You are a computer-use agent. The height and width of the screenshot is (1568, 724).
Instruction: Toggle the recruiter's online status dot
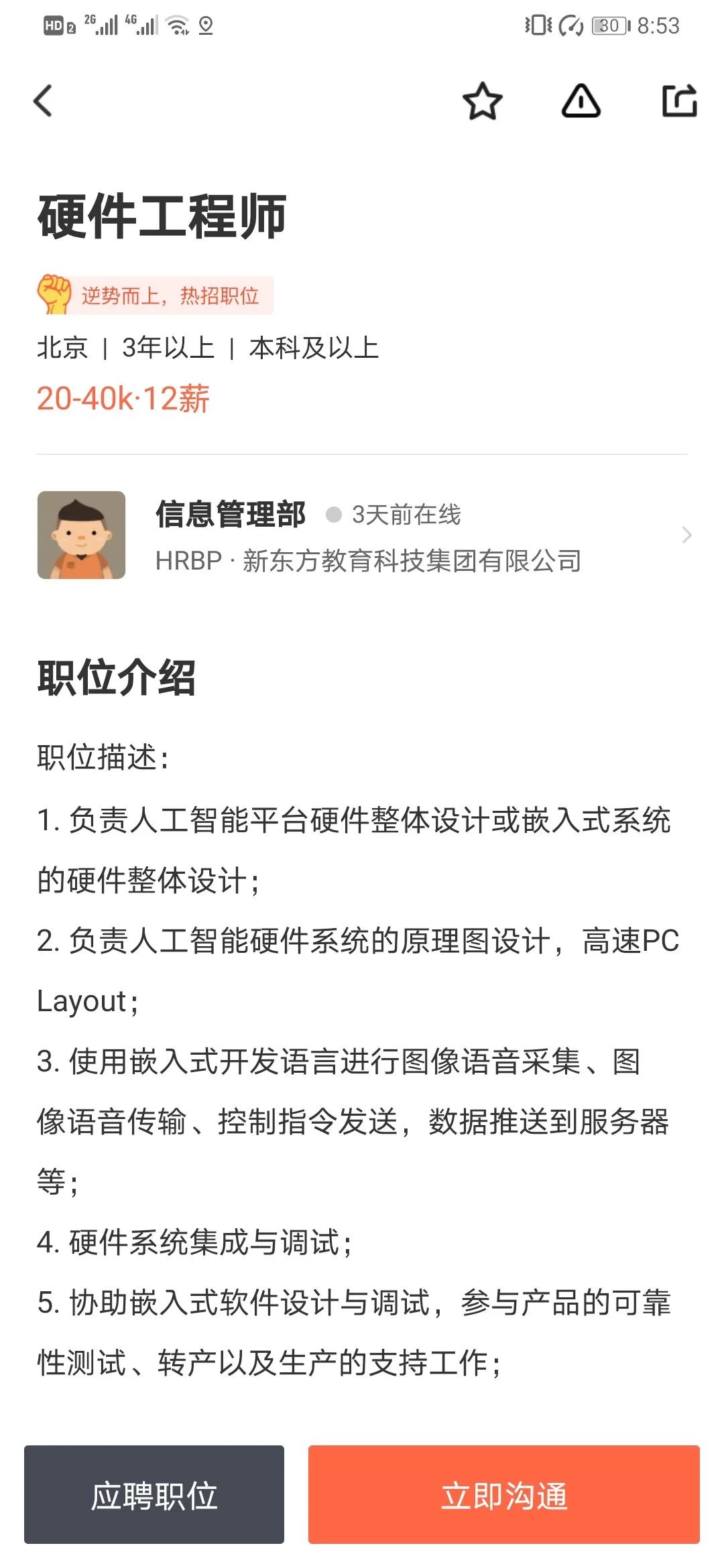[x=334, y=516]
